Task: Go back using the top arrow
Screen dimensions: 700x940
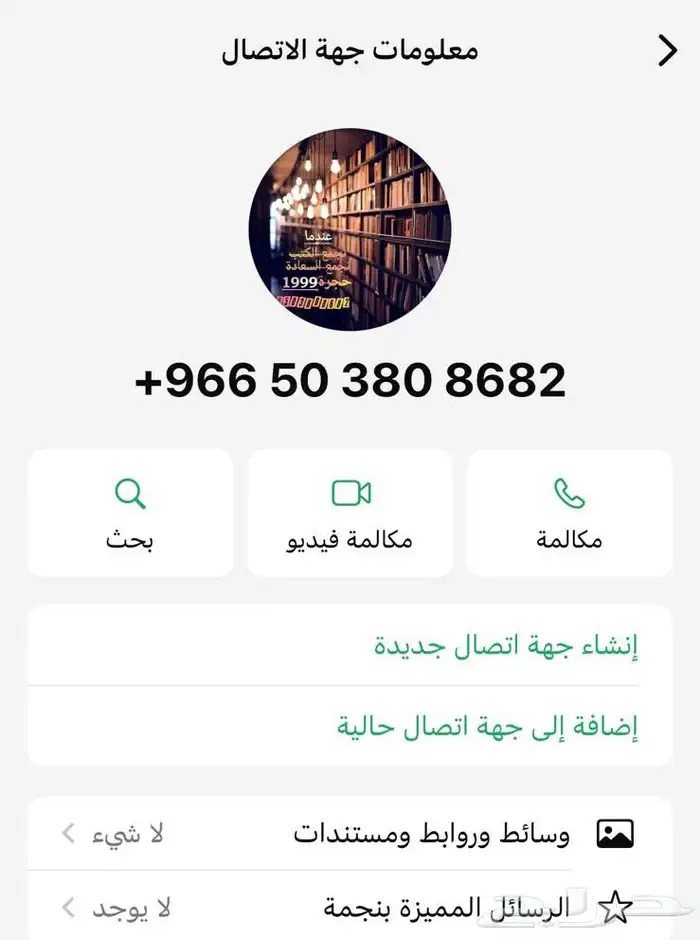Action: (x=667, y=50)
